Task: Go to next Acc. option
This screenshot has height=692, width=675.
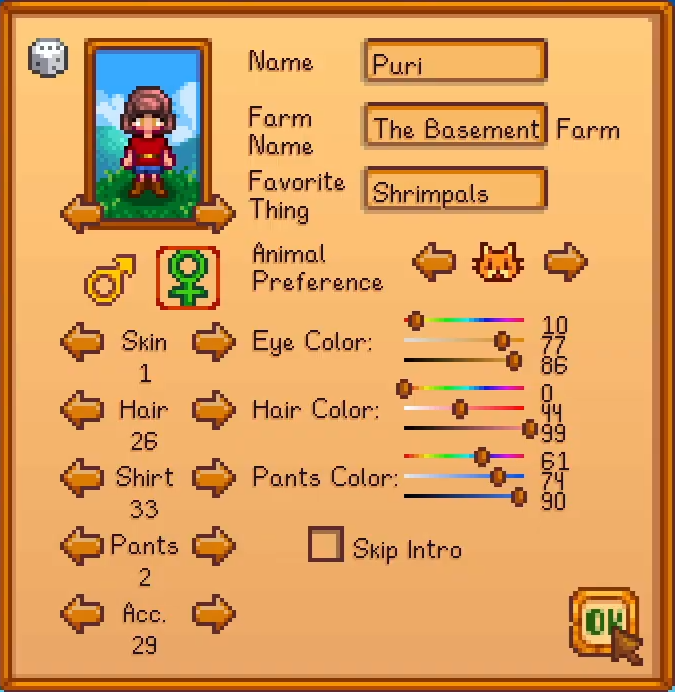Action: click(x=214, y=613)
